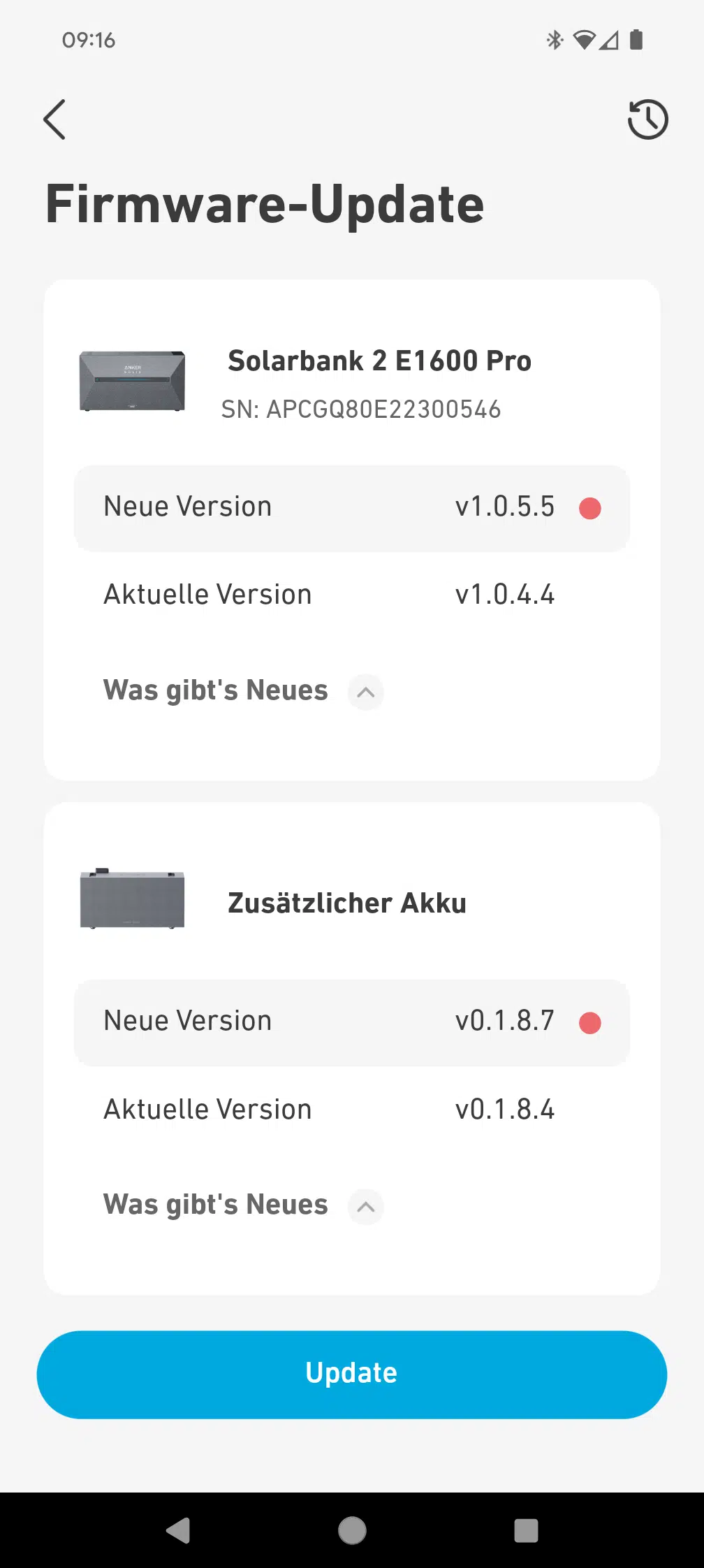Image resolution: width=704 pixels, height=1568 pixels.
Task: Open recent apps from navigation bar
Action: (526, 1530)
